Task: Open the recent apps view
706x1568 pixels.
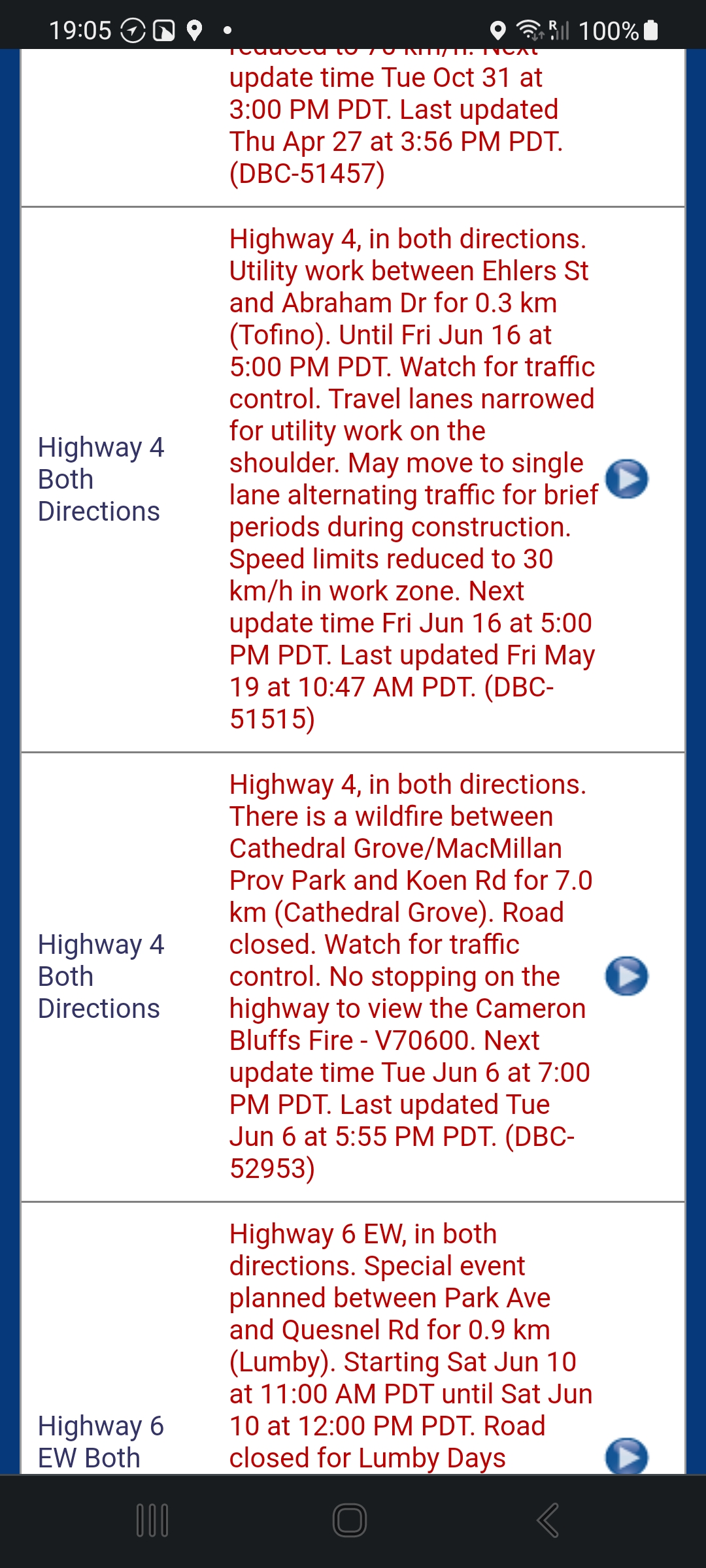Action: 152,1520
